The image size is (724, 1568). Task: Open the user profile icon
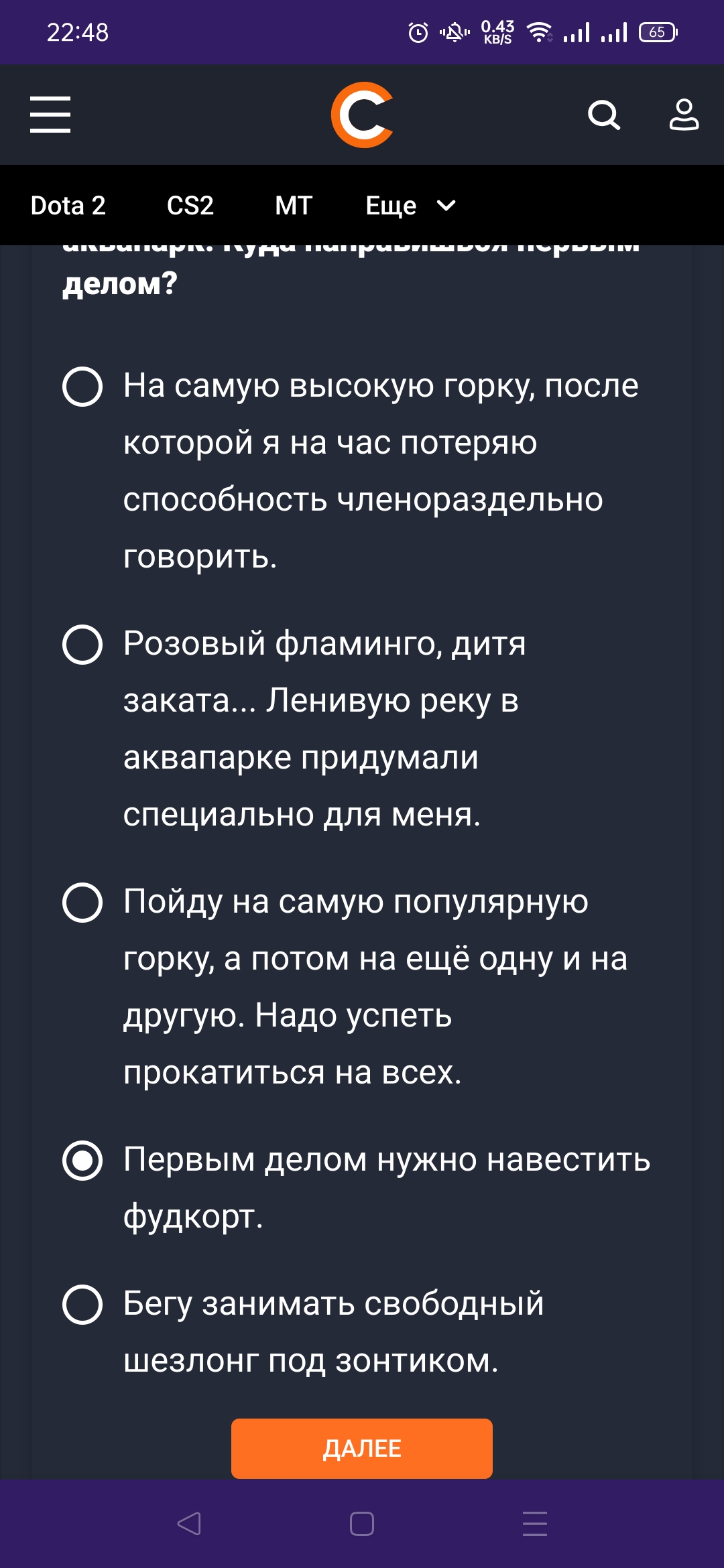pyautogui.click(x=684, y=115)
